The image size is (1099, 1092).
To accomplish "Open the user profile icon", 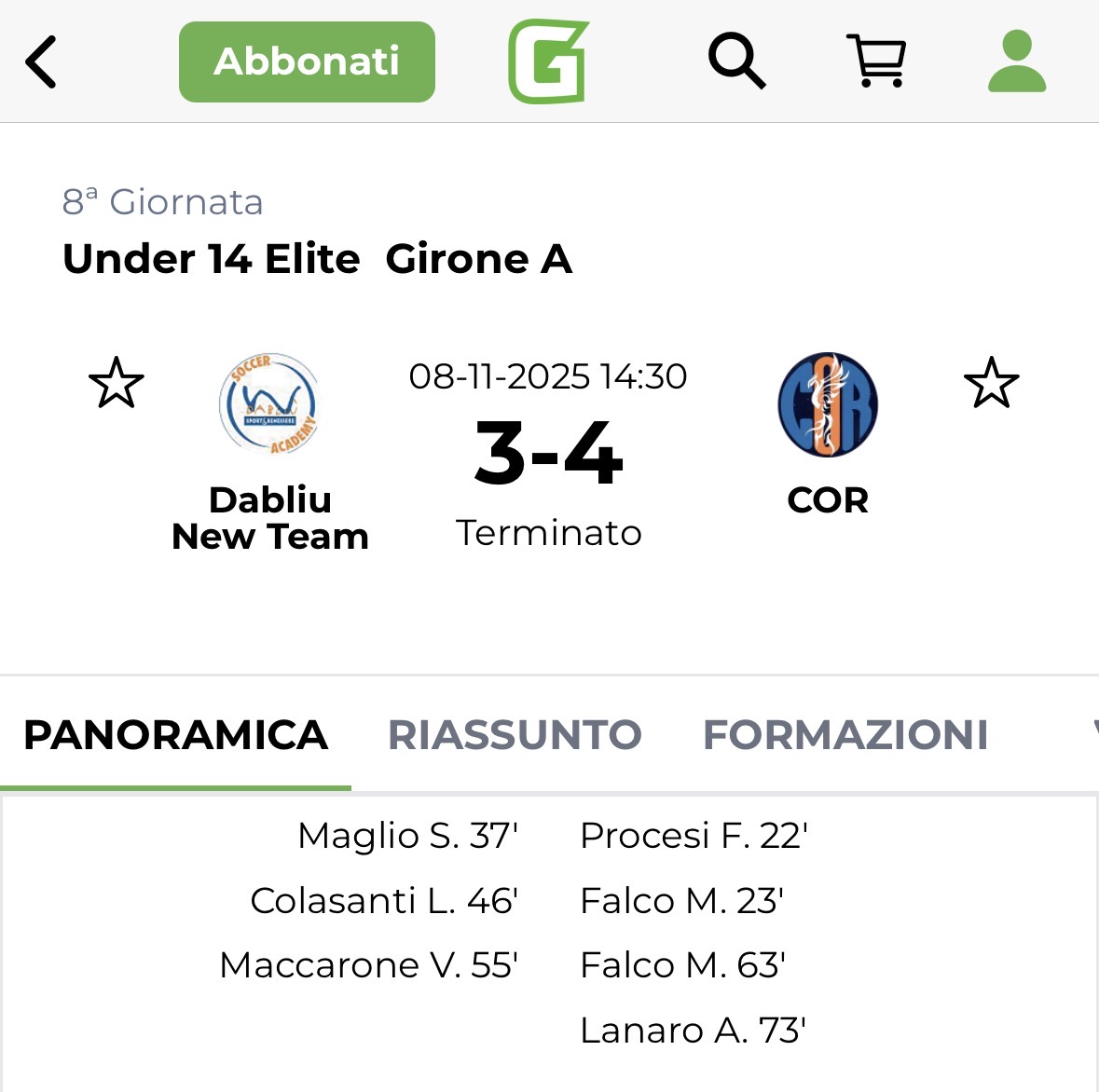I will point(1017,61).
